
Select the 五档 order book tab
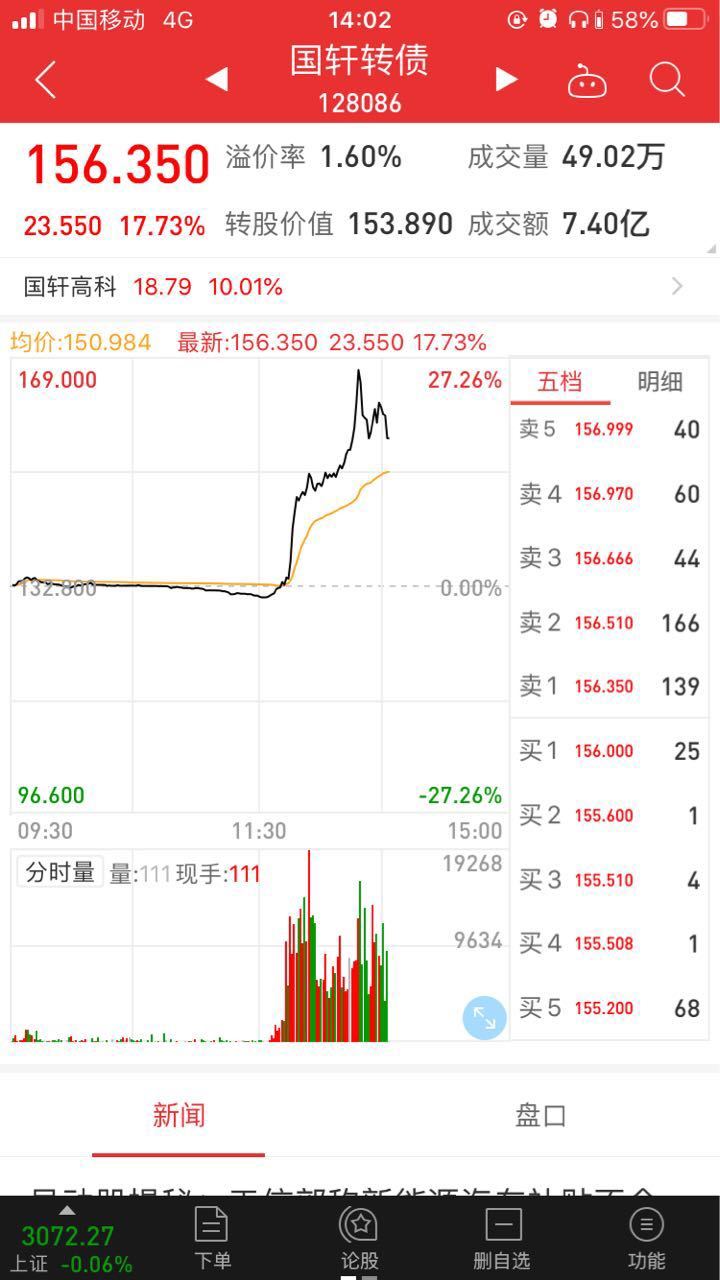560,381
